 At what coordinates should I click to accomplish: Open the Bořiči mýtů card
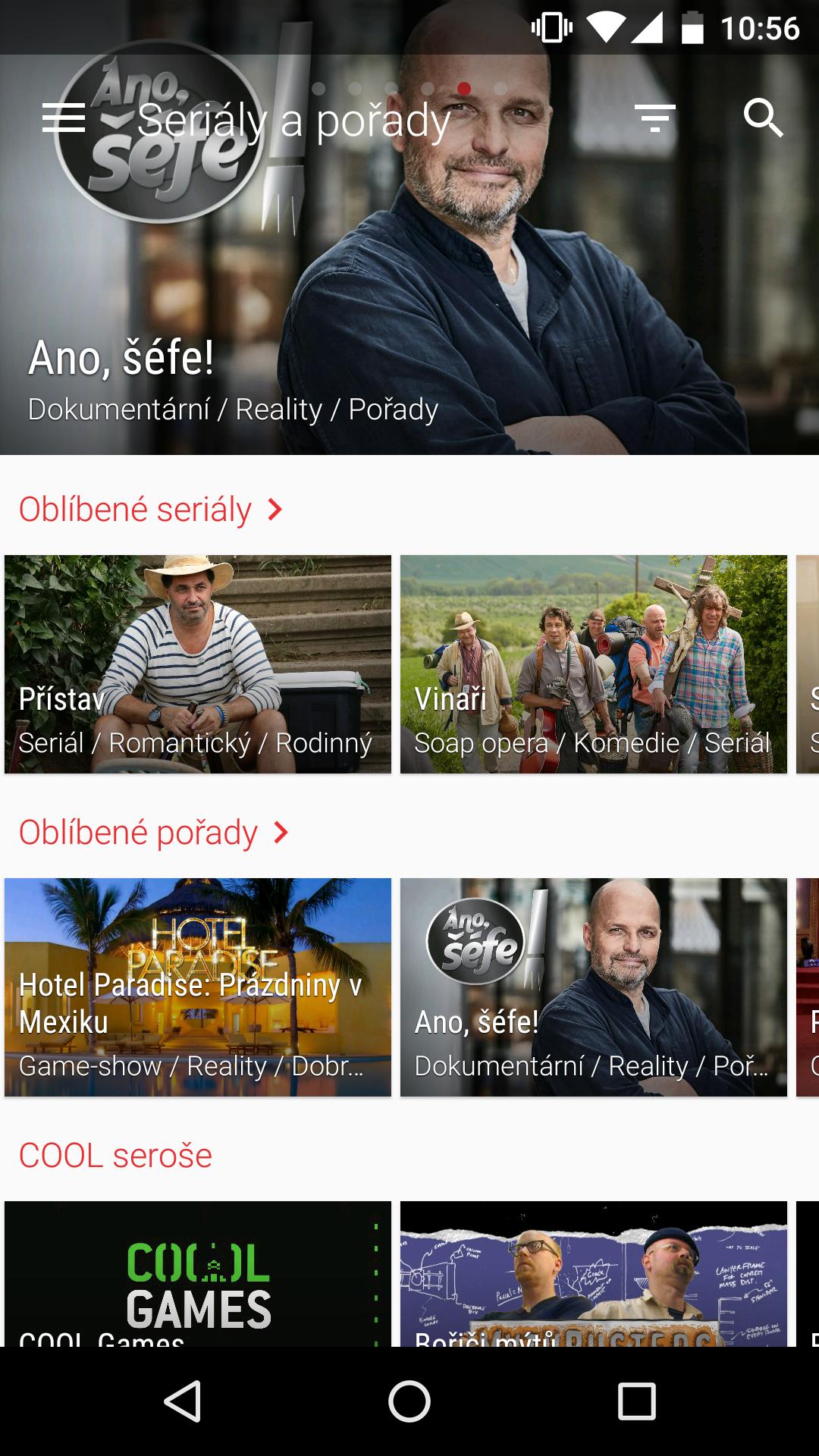(594, 1274)
